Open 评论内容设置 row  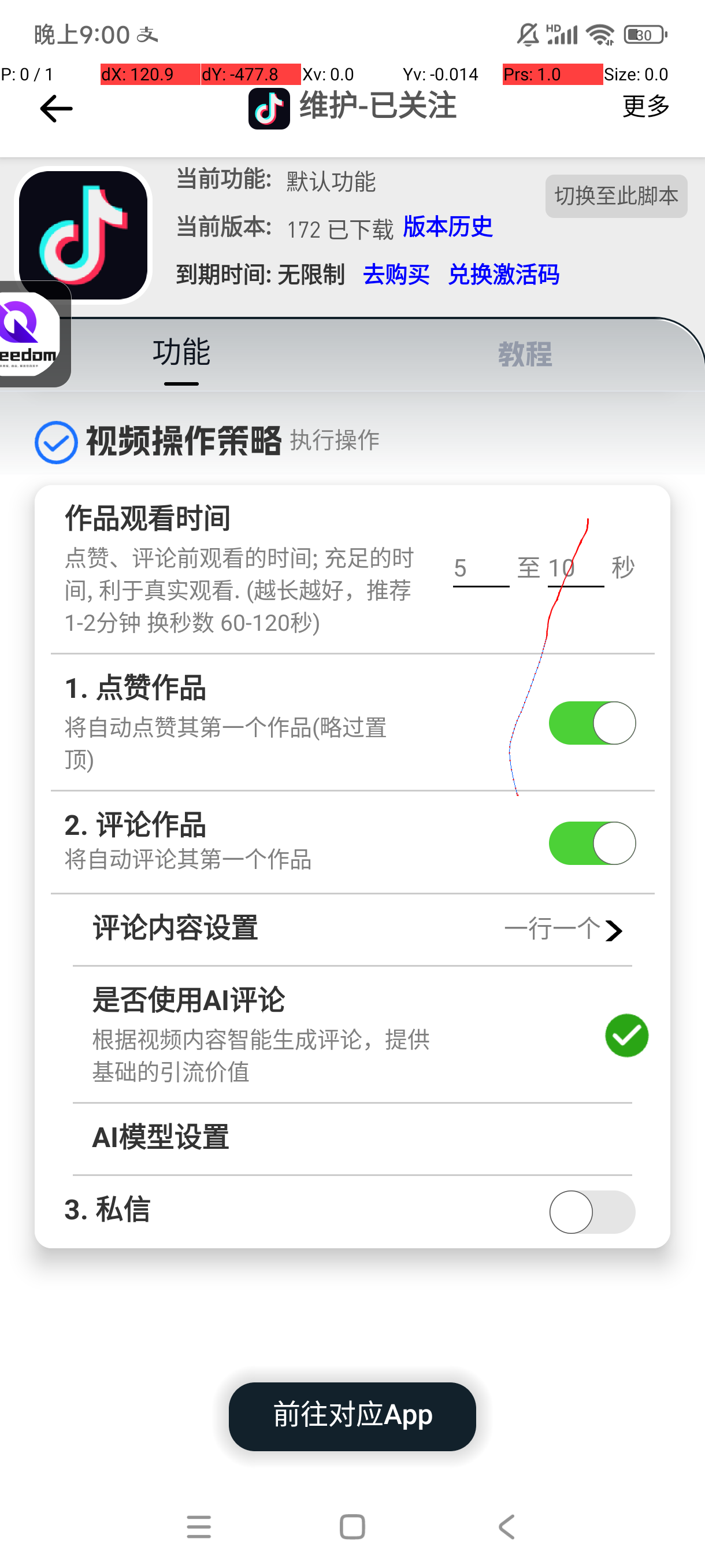pyautogui.click(x=353, y=930)
